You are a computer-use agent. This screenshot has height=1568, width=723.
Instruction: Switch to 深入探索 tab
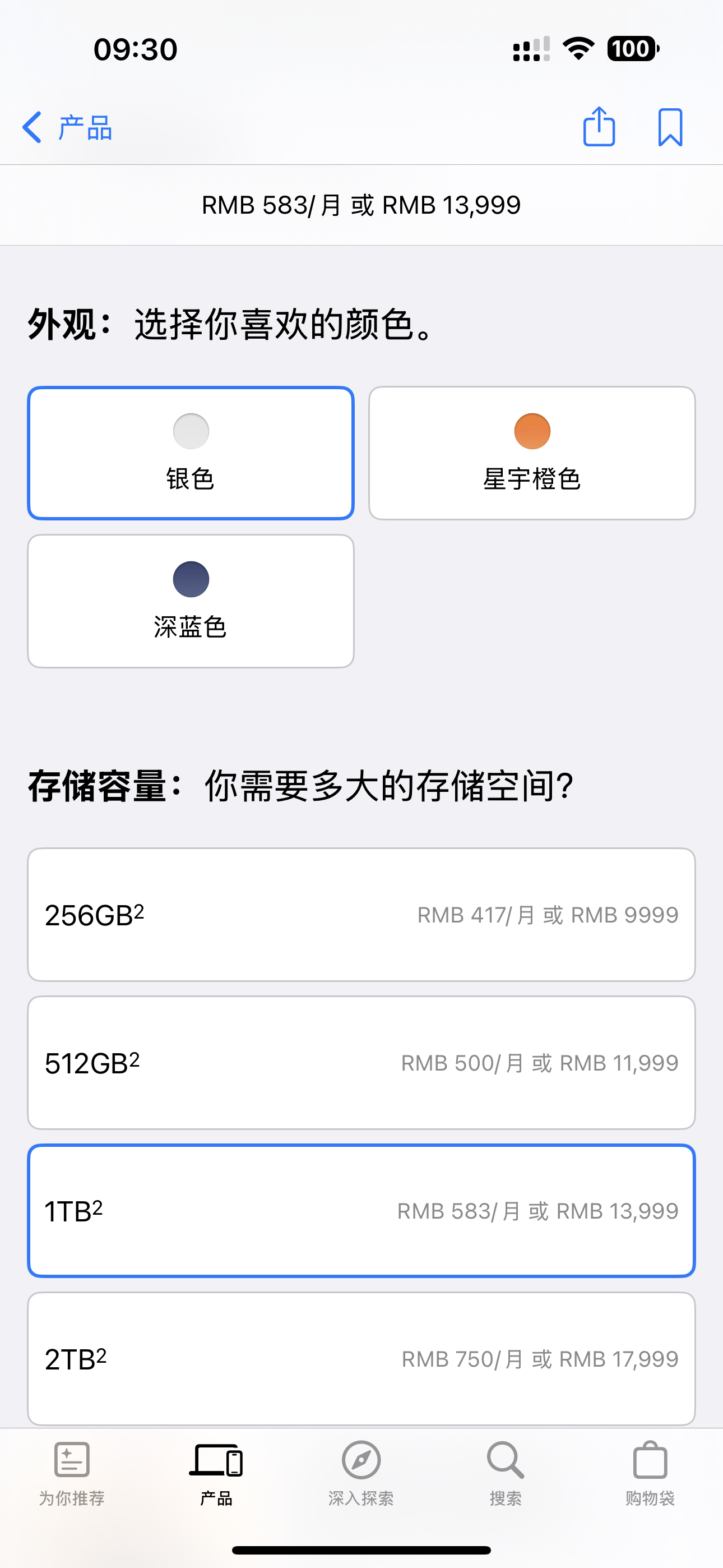tap(361, 1474)
